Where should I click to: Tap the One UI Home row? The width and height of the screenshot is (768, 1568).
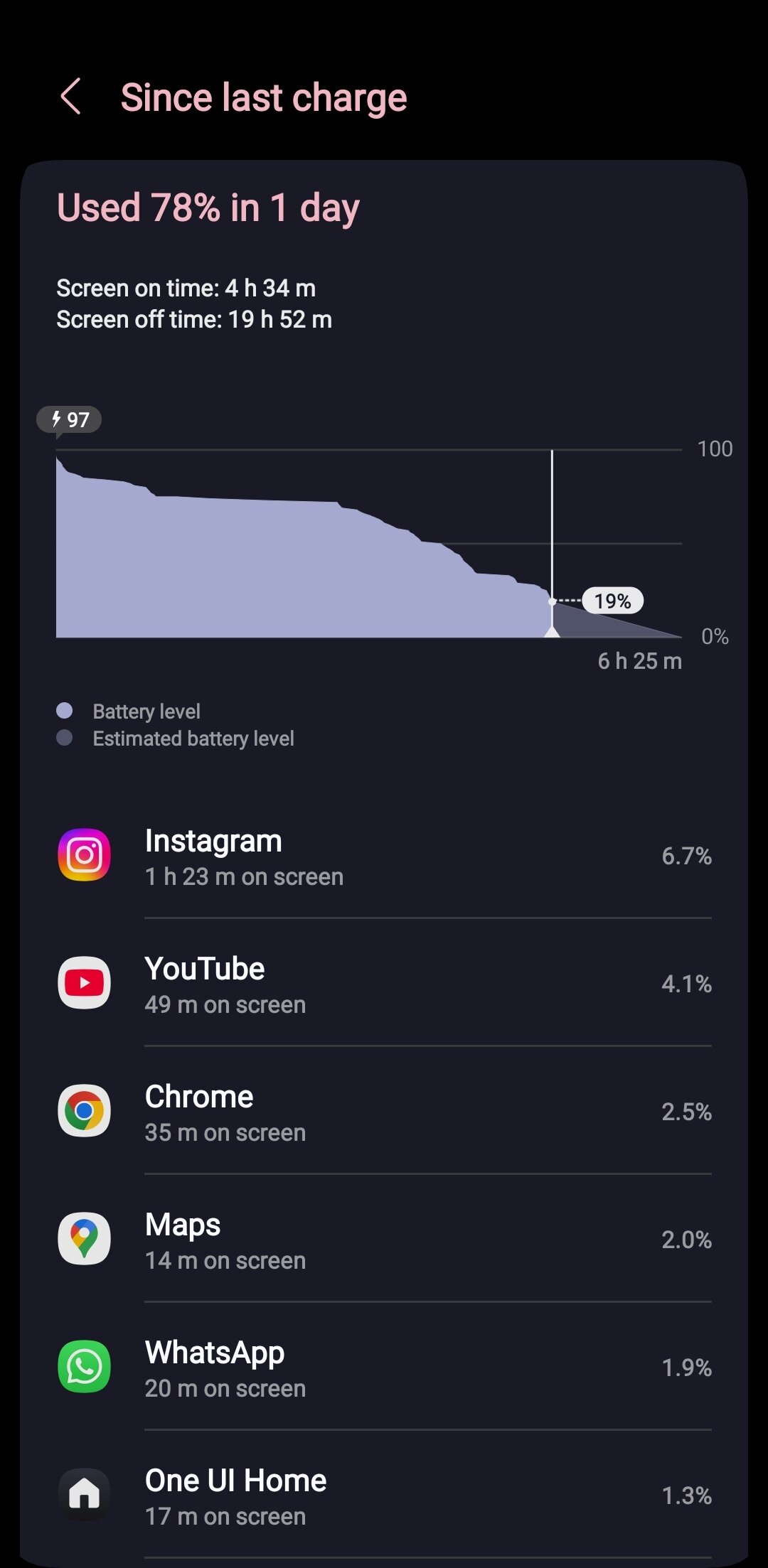(384, 1496)
